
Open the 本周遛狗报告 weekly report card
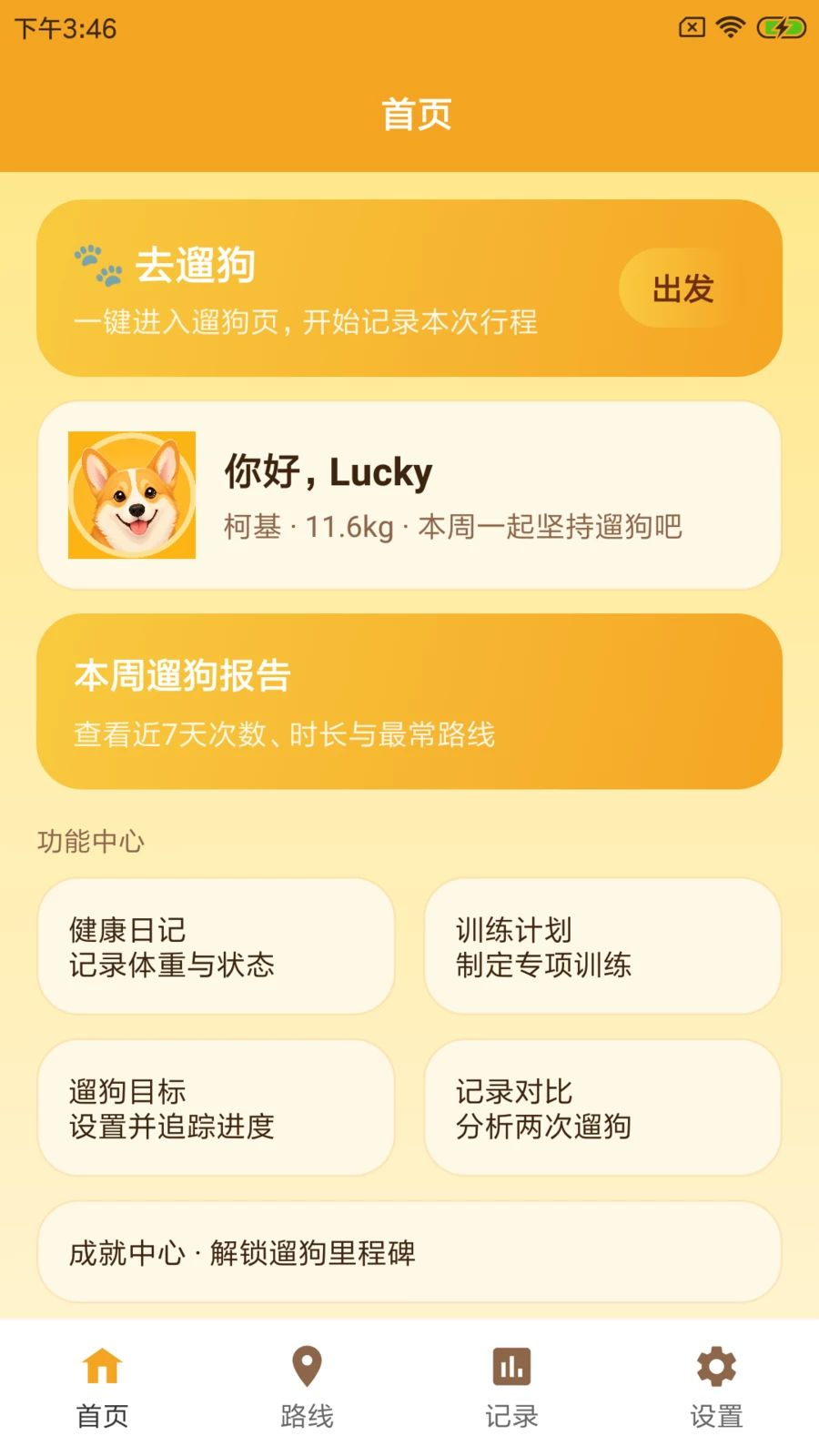[409, 701]
